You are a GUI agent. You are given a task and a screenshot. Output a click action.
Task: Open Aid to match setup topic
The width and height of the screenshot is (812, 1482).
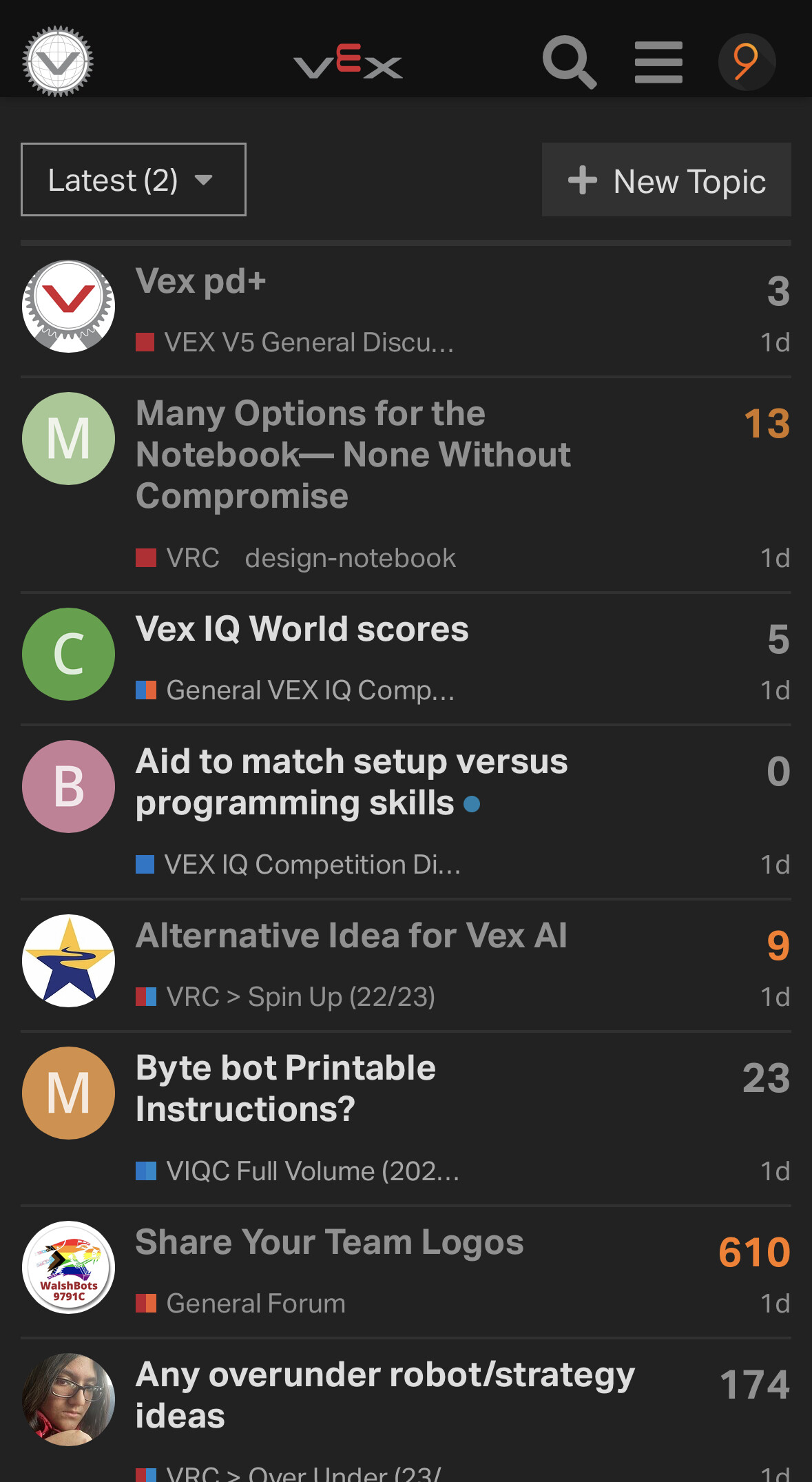tap(351, 783)
